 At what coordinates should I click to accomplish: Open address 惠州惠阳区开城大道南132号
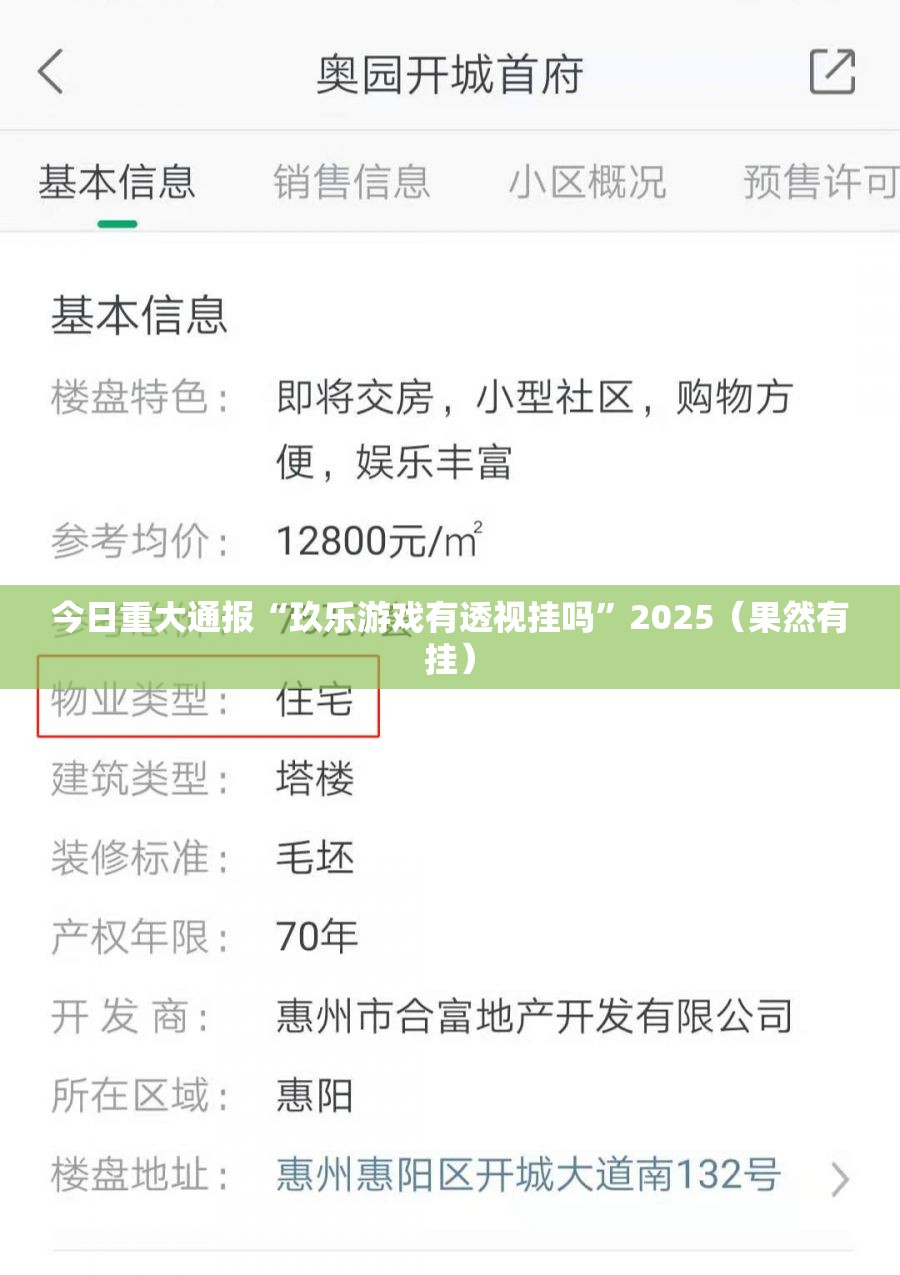528,1175
